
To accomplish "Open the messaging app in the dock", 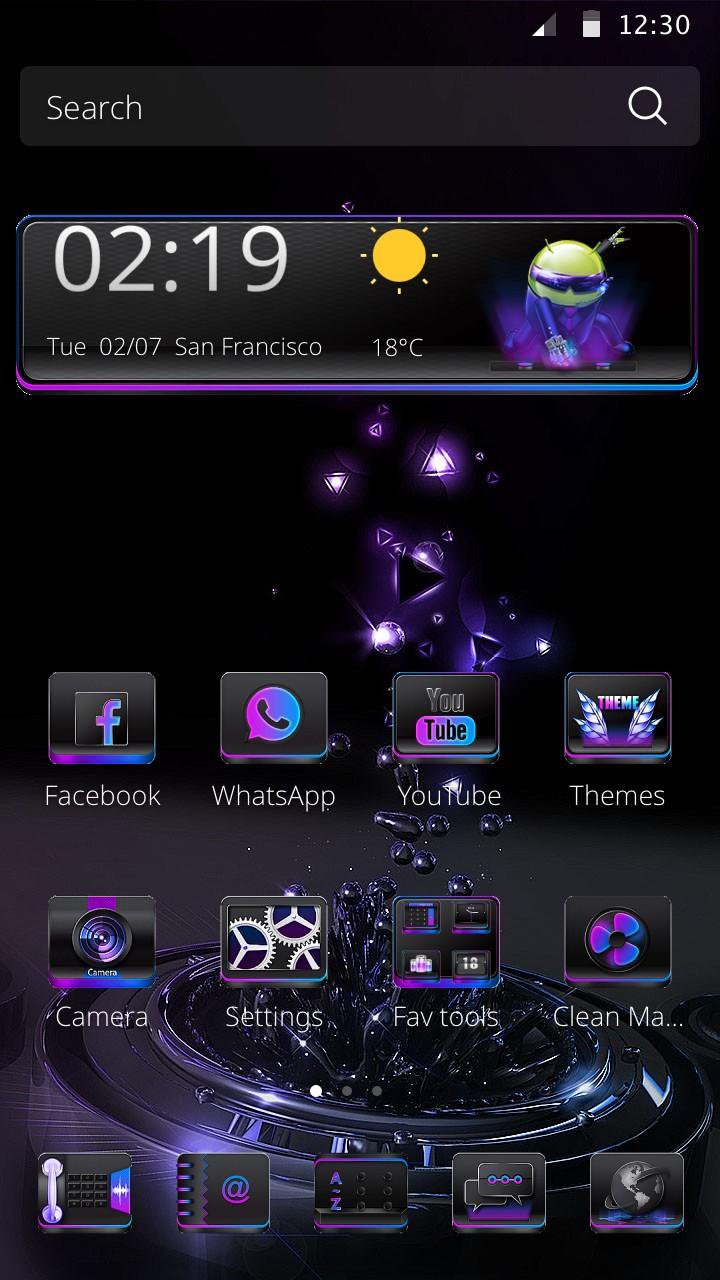I will click(498, 1192).
